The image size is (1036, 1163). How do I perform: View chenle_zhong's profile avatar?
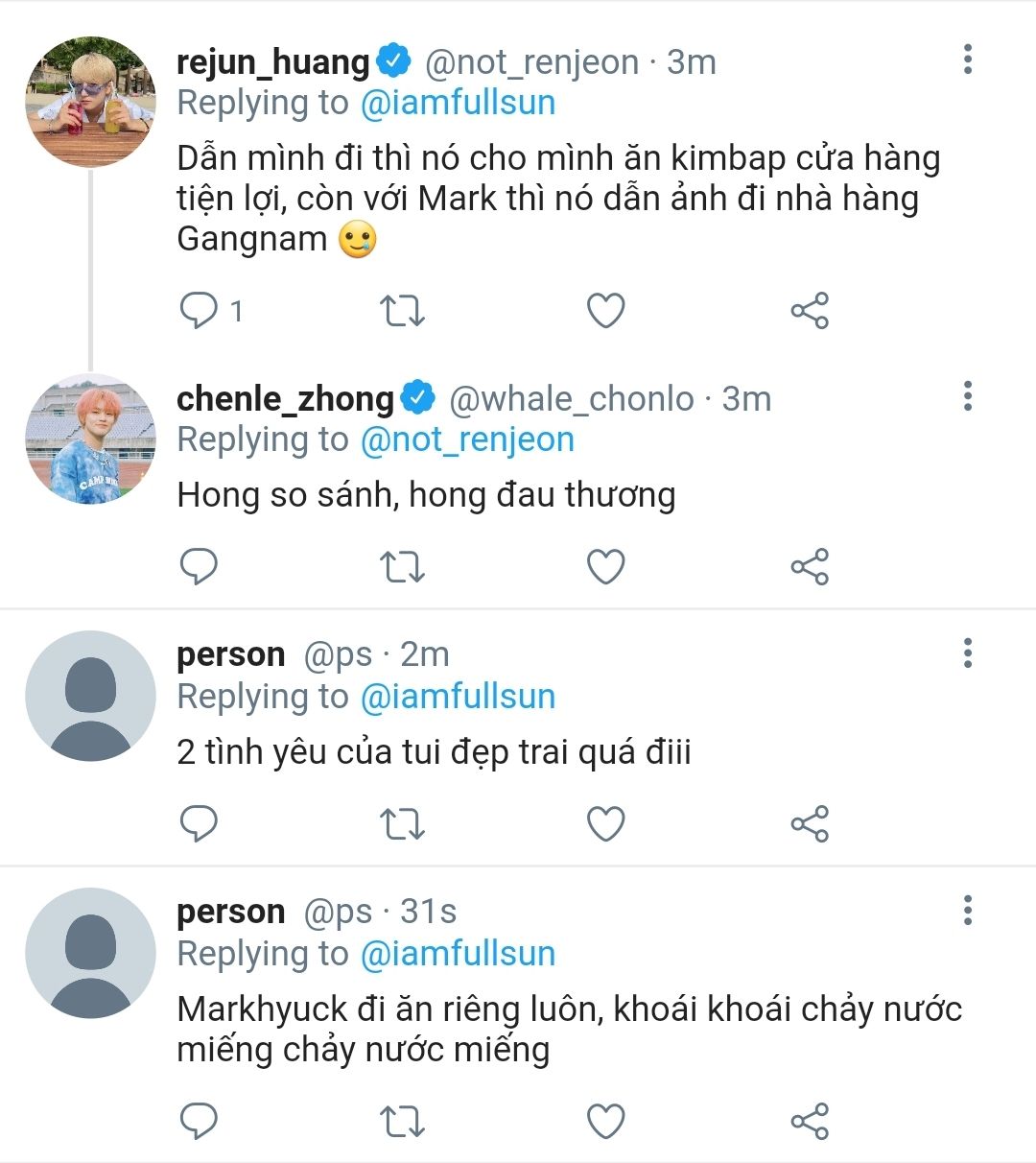click(x=90, y=439)
